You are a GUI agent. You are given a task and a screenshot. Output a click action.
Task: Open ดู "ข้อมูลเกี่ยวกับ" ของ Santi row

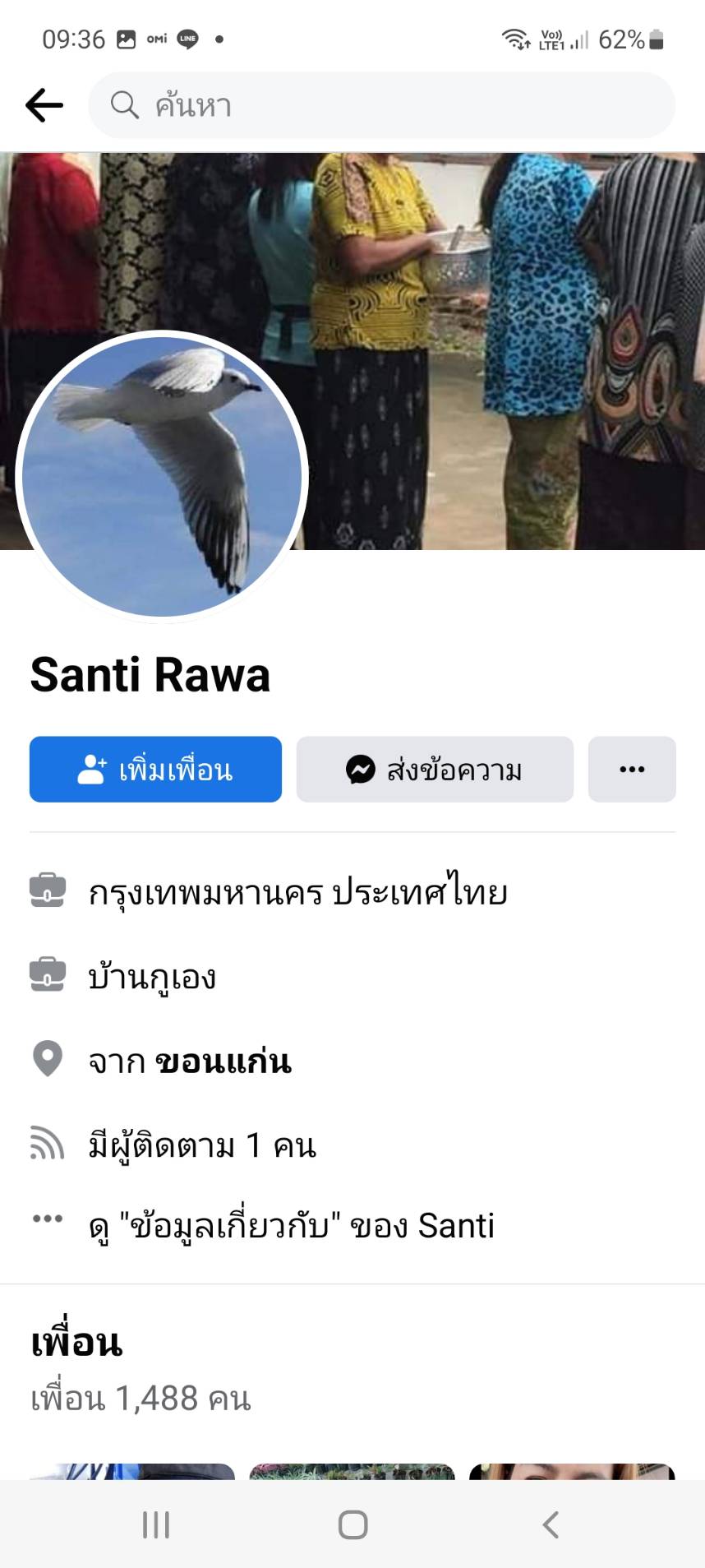point(352,1226)
